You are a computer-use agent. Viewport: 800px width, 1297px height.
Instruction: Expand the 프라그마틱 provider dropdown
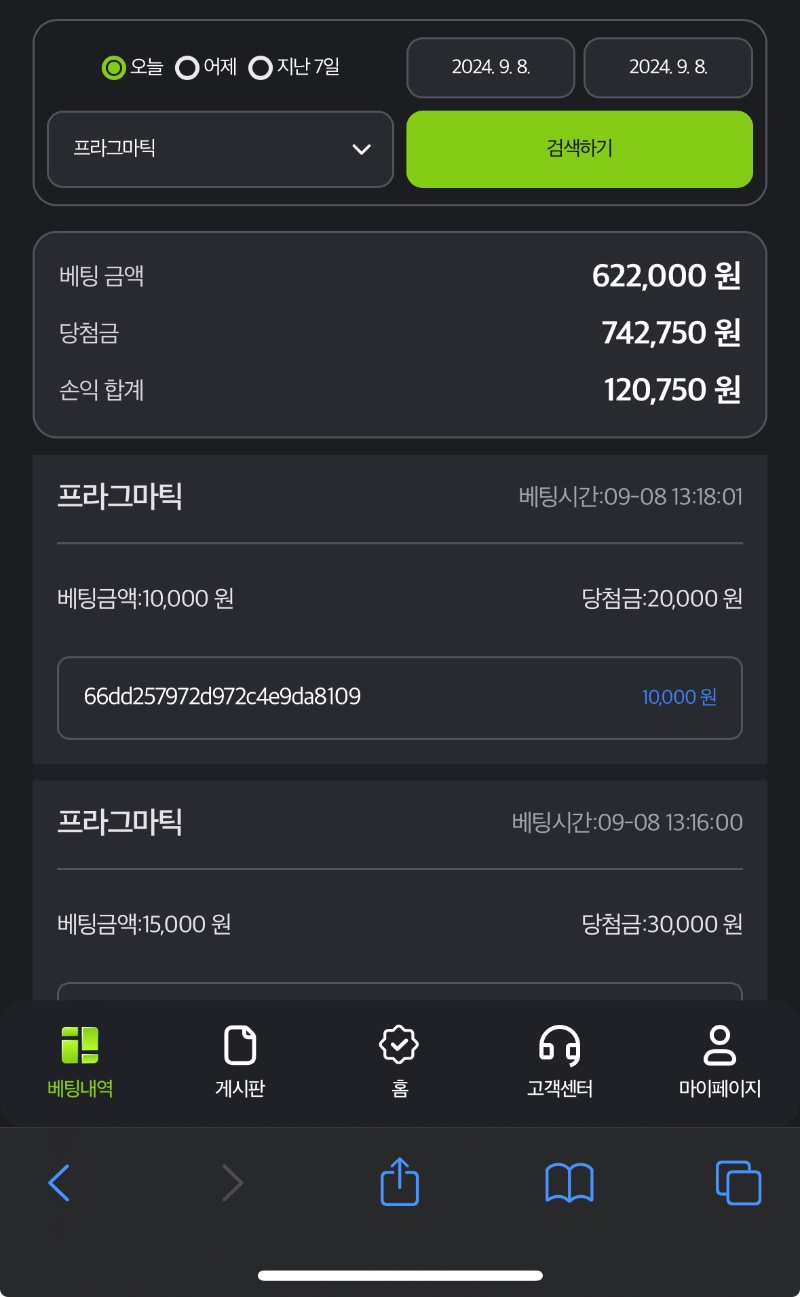tap(220, 149)
